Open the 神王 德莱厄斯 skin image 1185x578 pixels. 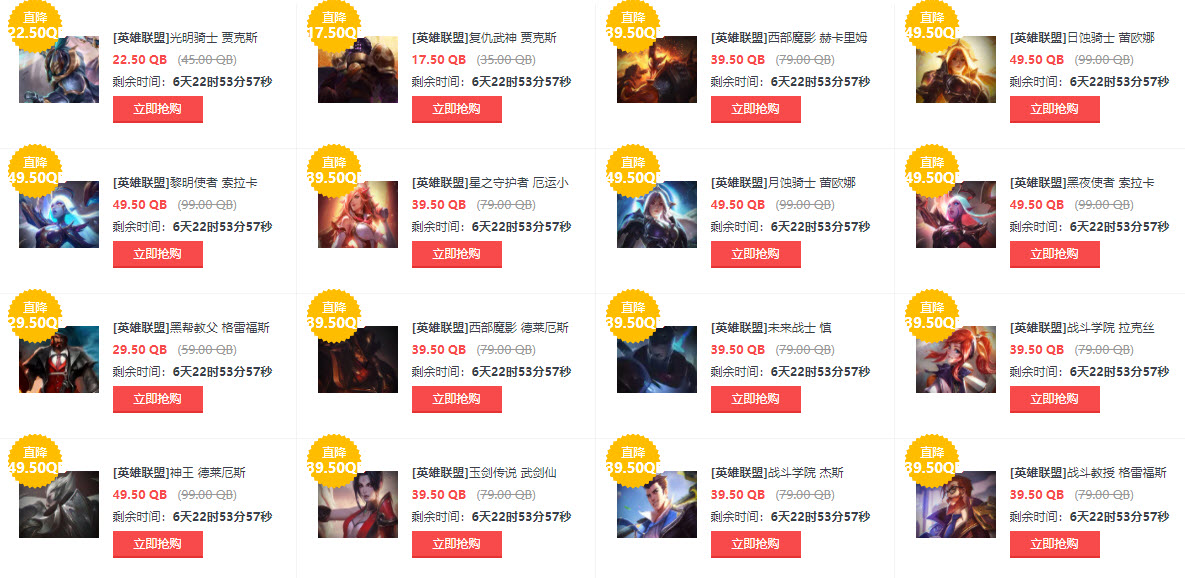pos(59,505)
